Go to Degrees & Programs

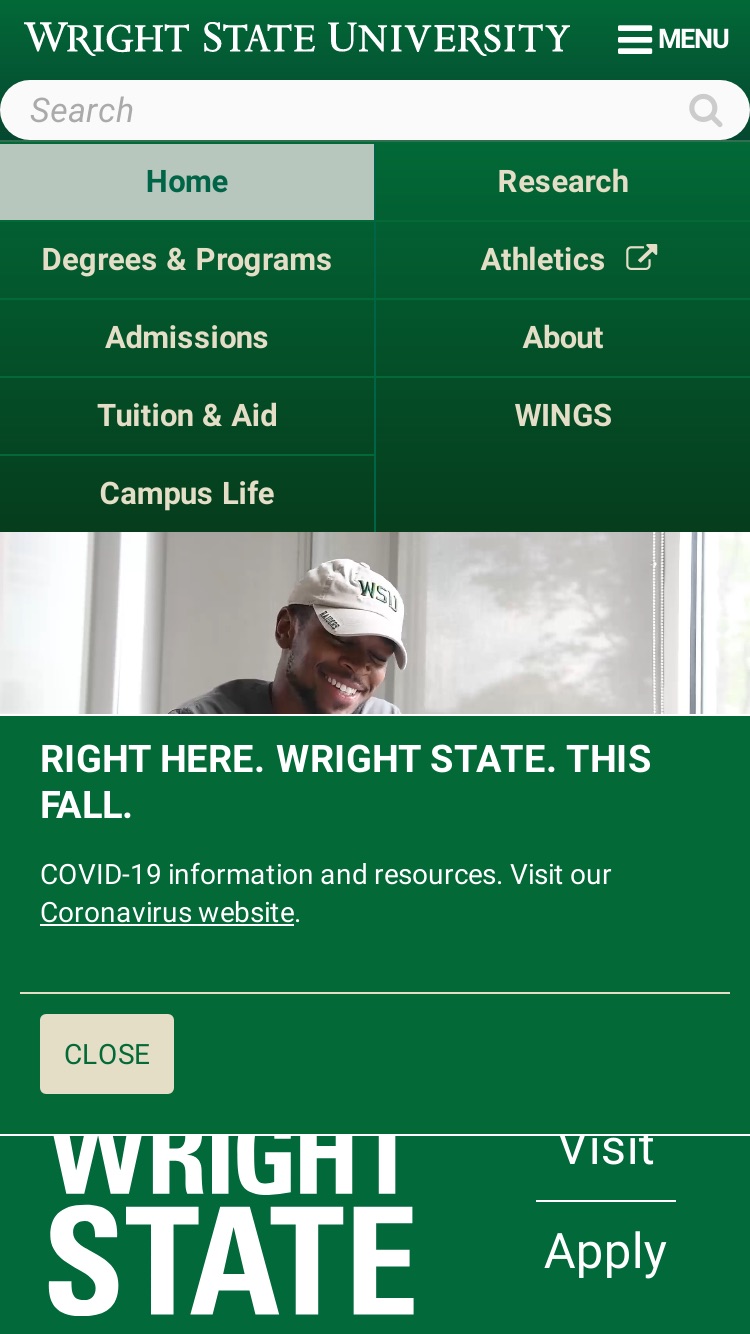pos(187,260)
